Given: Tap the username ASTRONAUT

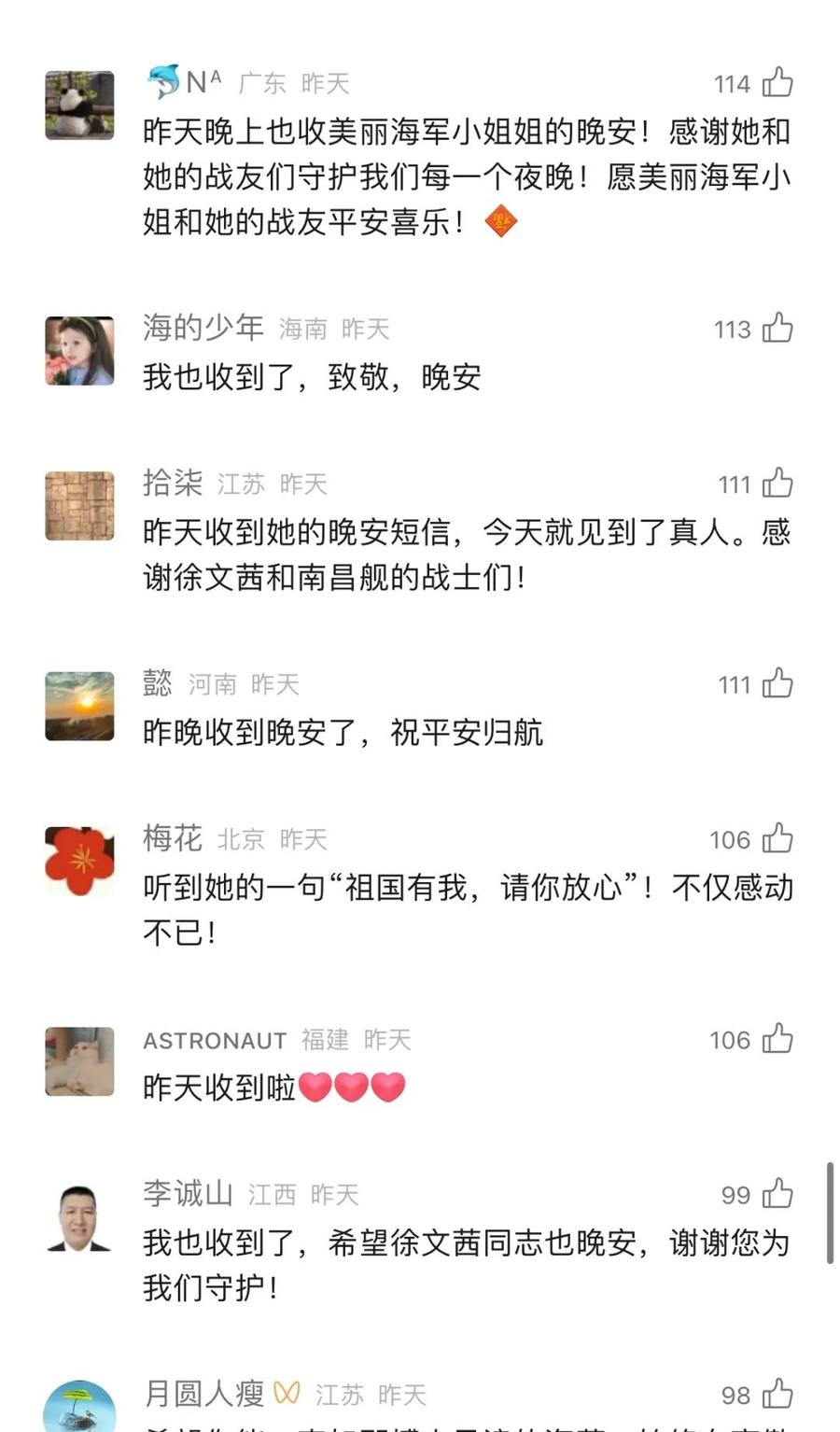Looking at the screenshot, I should (x=215, y=1040).
